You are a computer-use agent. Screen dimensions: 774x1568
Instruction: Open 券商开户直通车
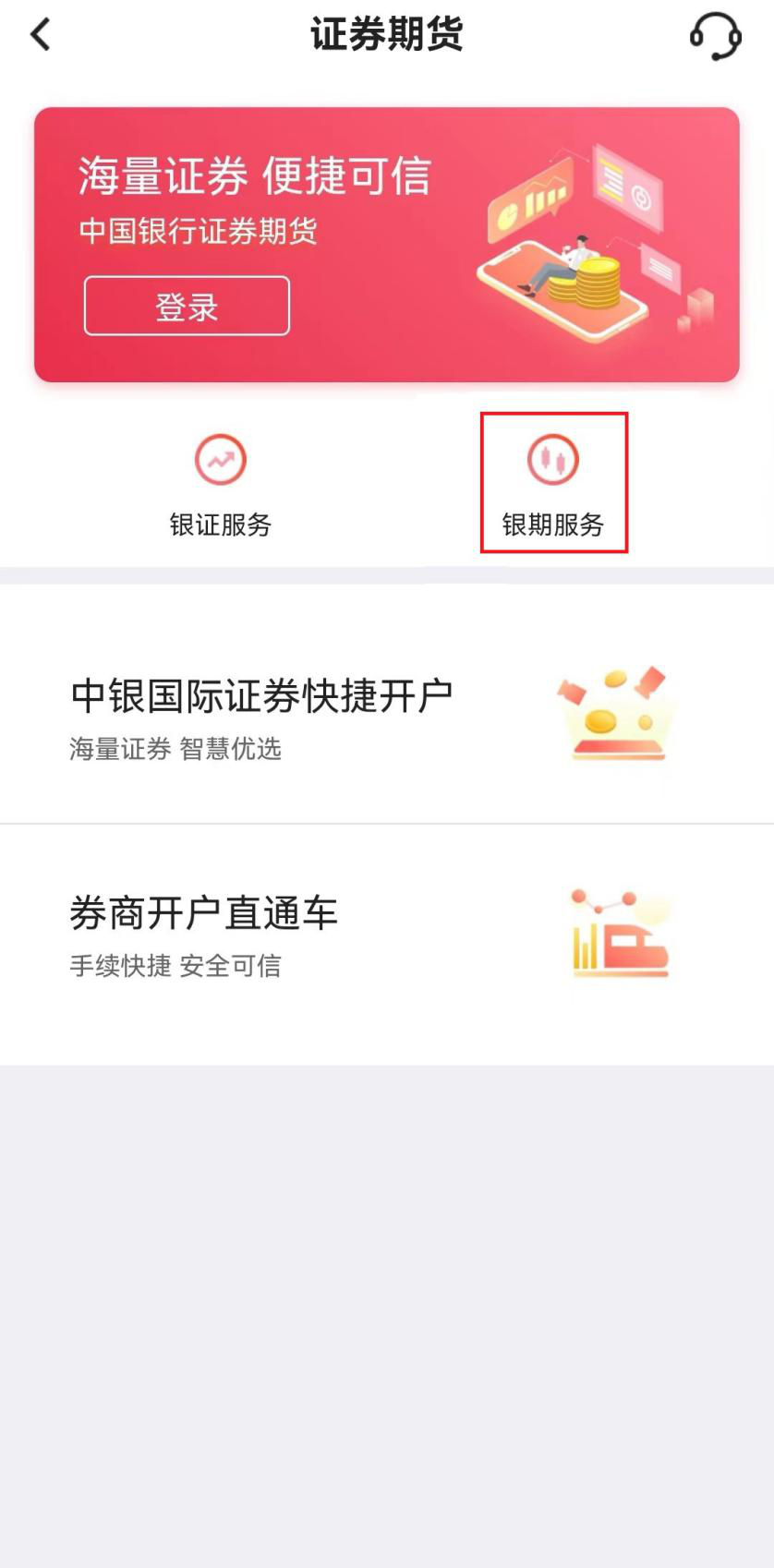point(387,944)
